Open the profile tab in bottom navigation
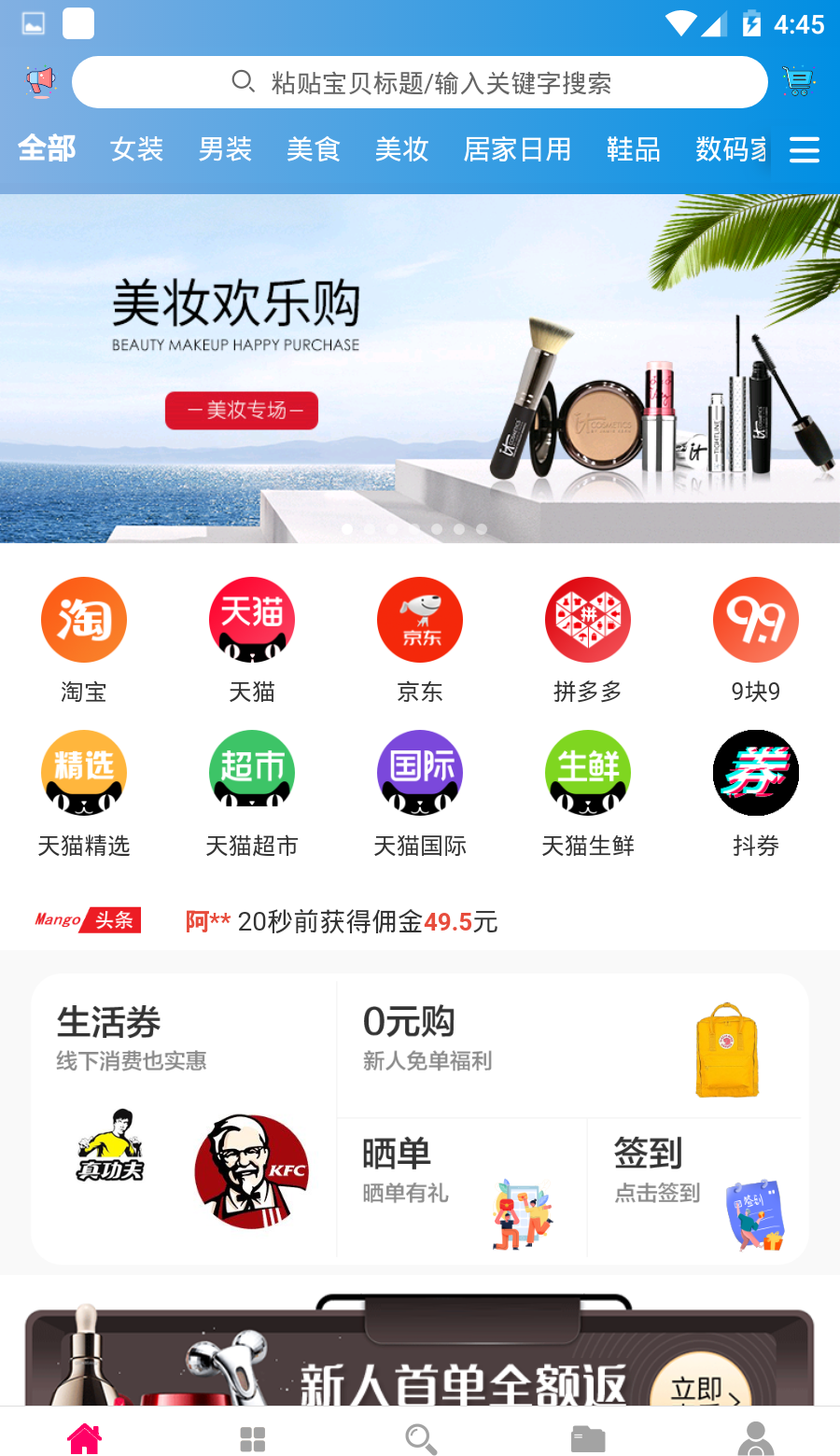 (756, 1438)
